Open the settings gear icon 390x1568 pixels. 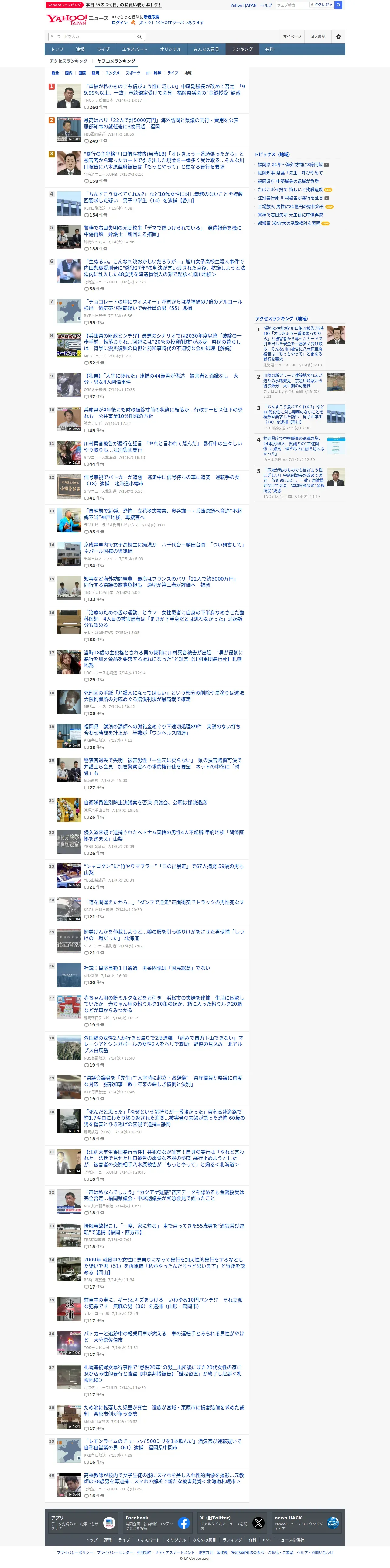338,36
